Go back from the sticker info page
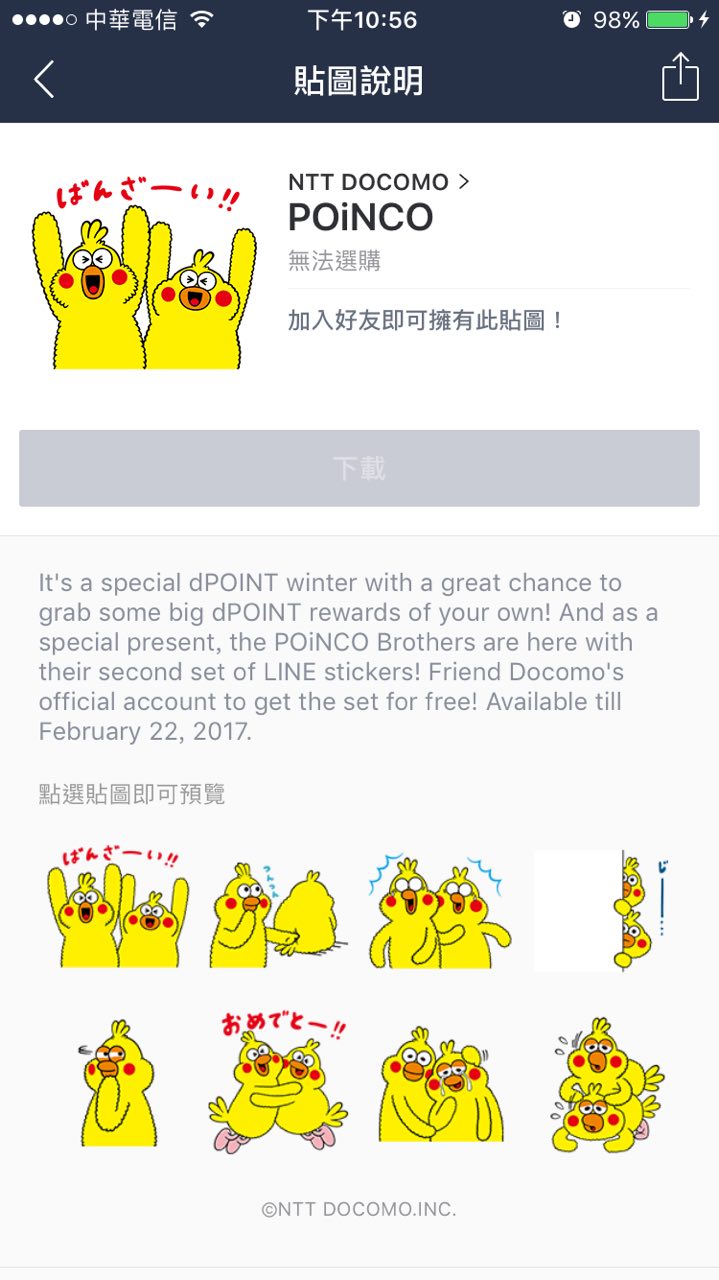 [x=44, y=79]
